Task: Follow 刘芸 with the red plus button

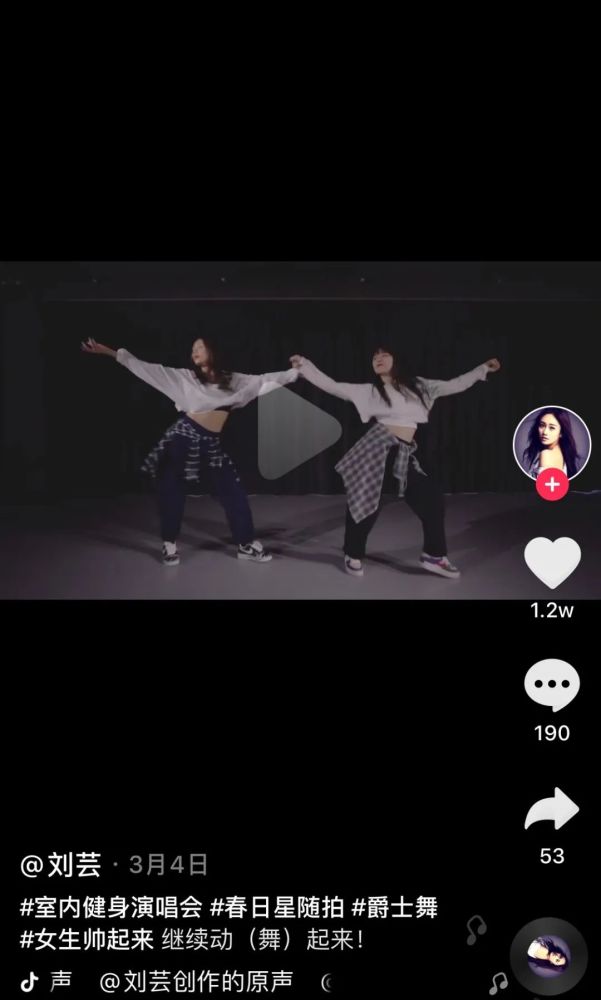Action: point(551,486)
